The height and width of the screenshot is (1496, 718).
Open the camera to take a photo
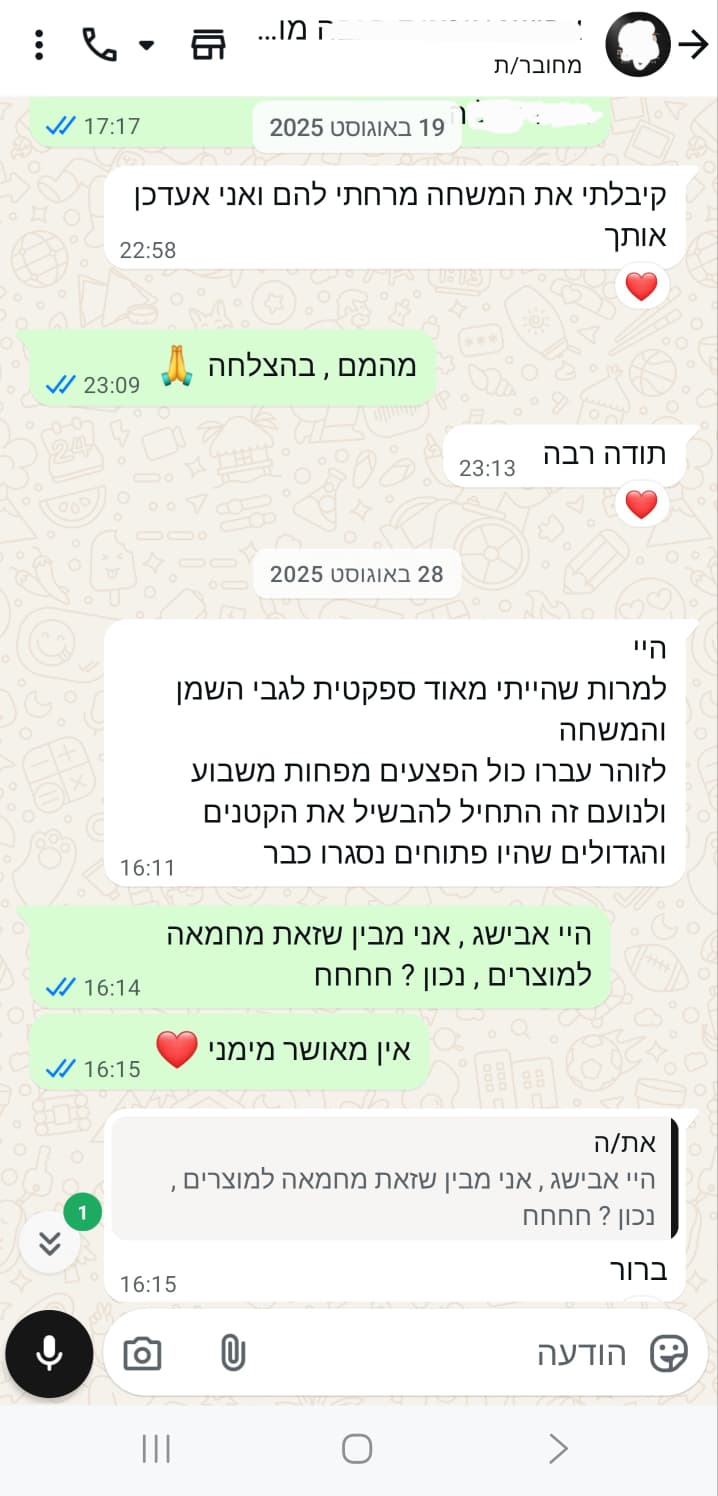(142, 1354)
